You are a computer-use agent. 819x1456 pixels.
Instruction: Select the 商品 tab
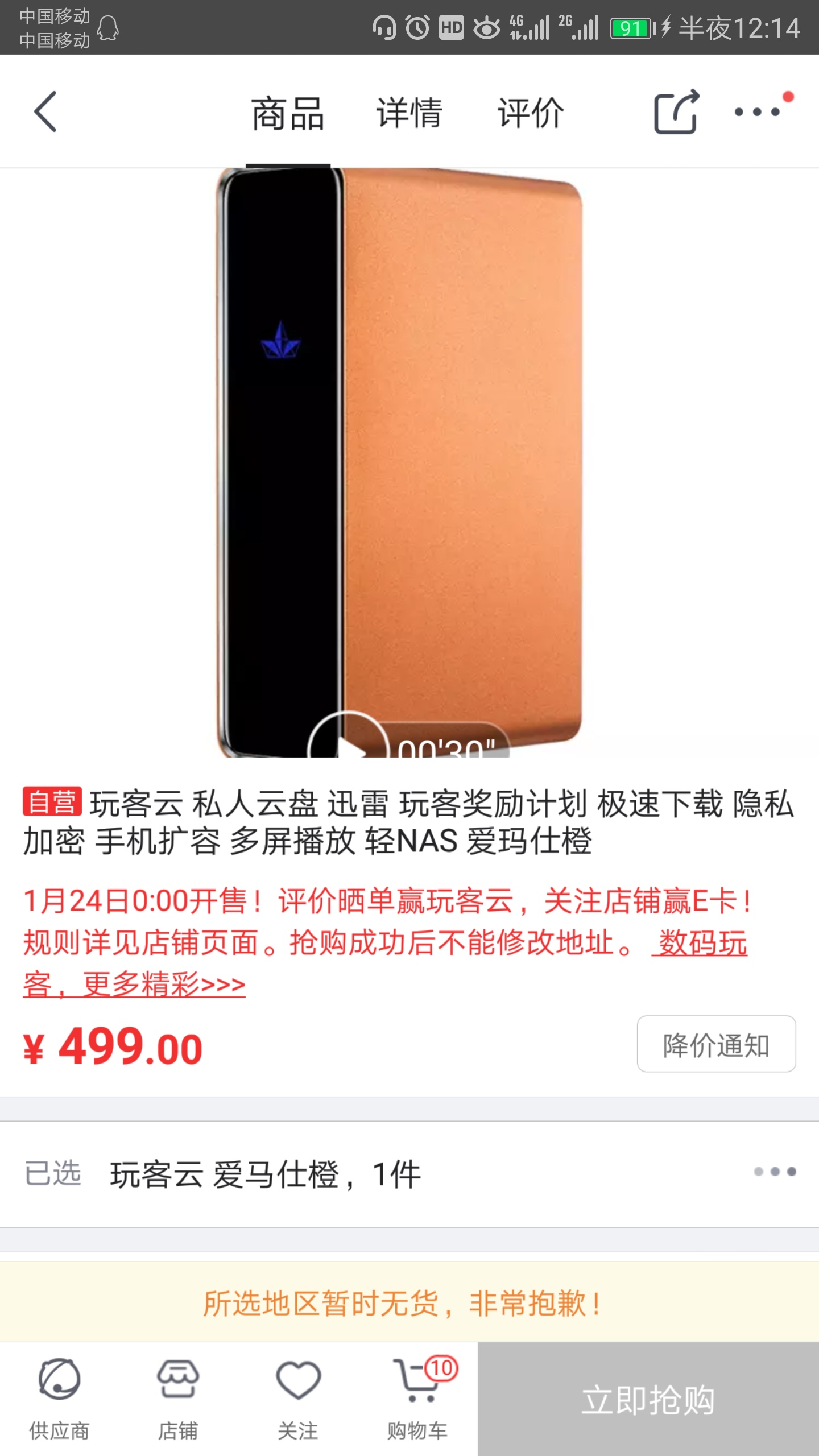pos(288,113)
